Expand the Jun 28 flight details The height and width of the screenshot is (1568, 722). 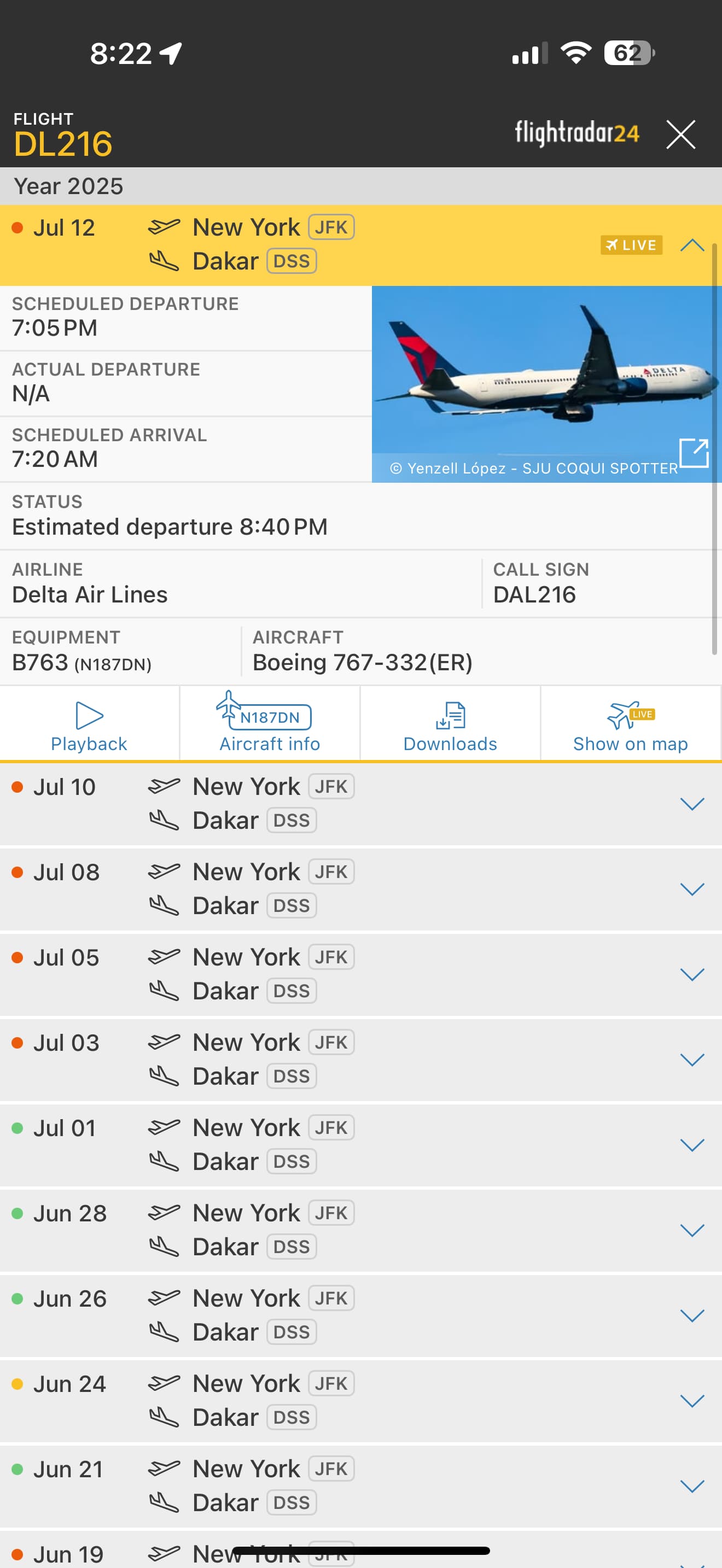[691, 1230]
